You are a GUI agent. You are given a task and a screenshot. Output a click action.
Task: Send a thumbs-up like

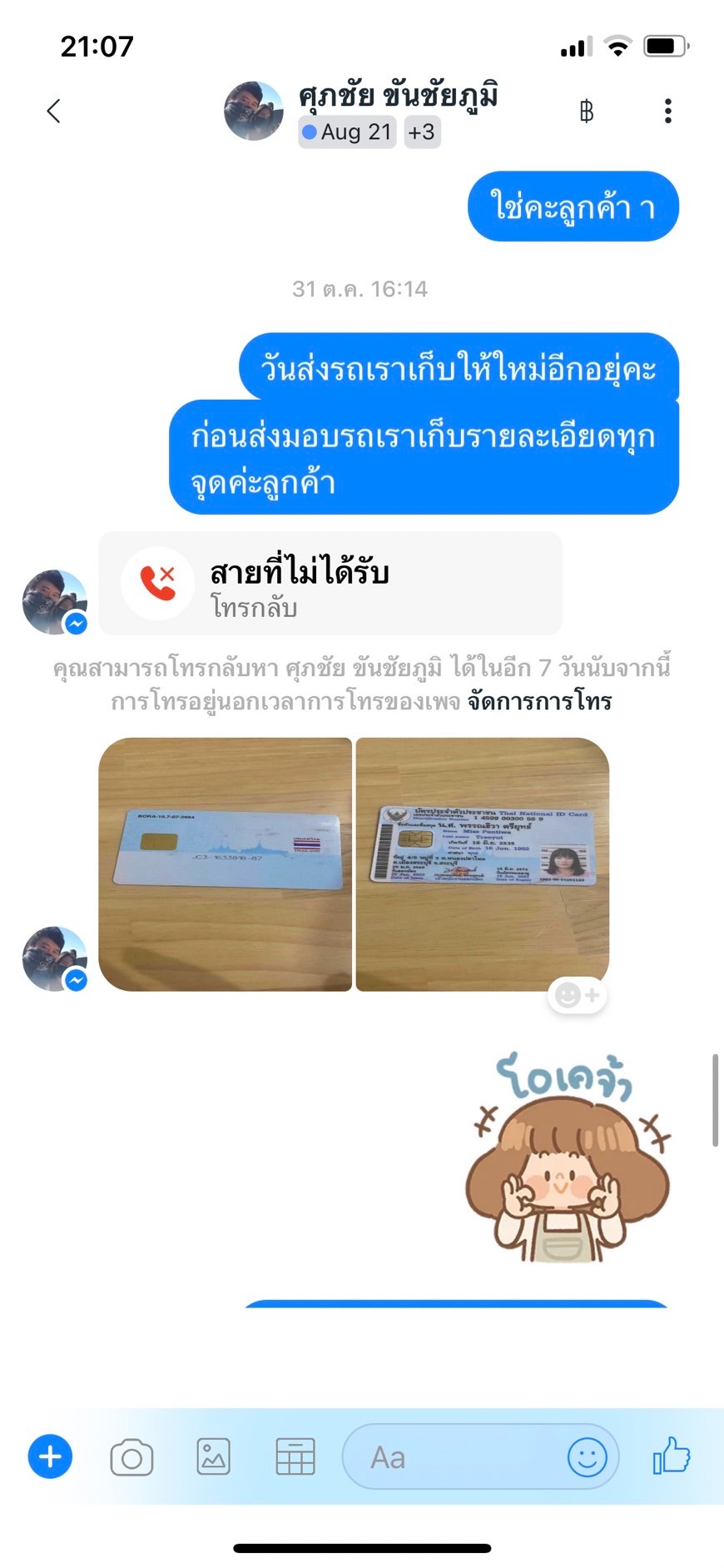point(672,1456)
